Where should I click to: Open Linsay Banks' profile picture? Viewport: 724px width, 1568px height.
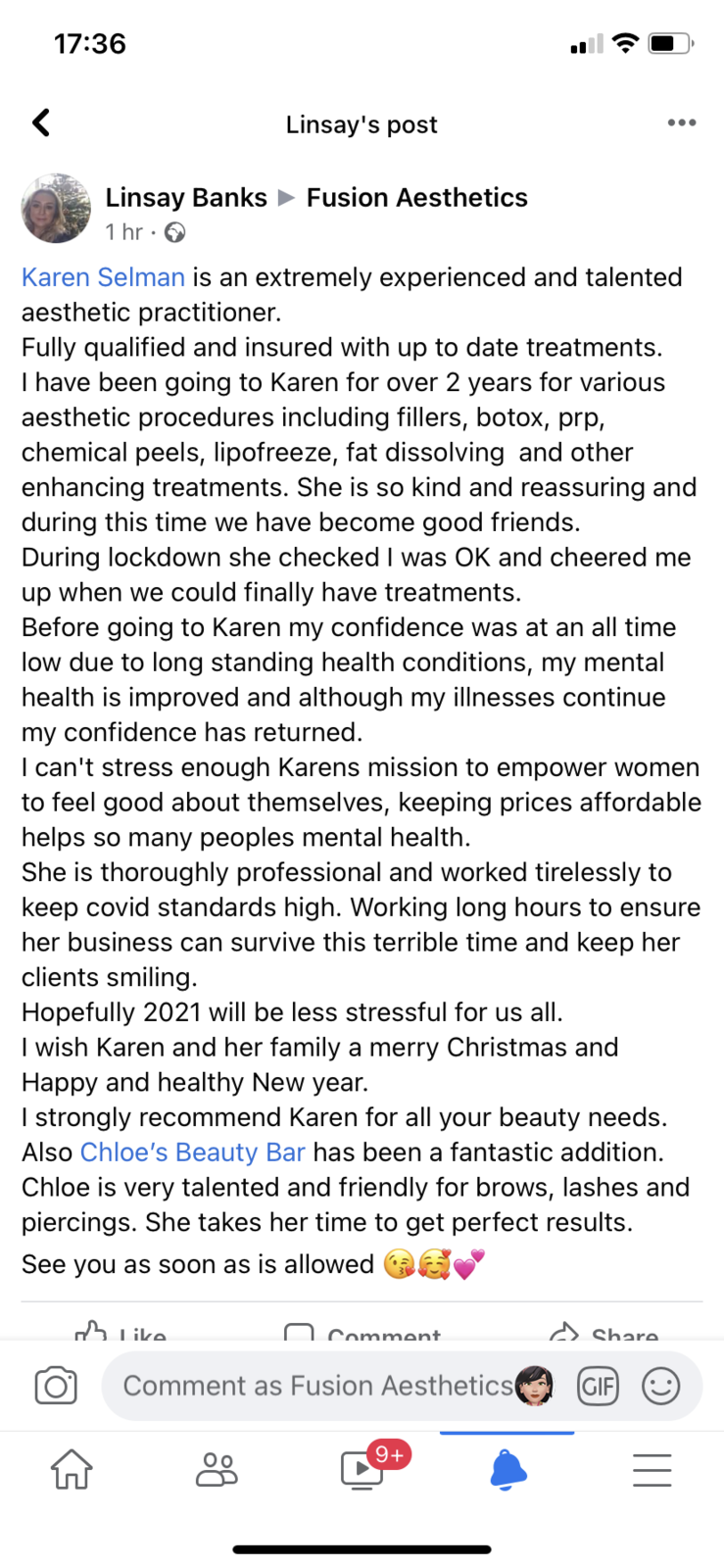(x=56, y=209)
